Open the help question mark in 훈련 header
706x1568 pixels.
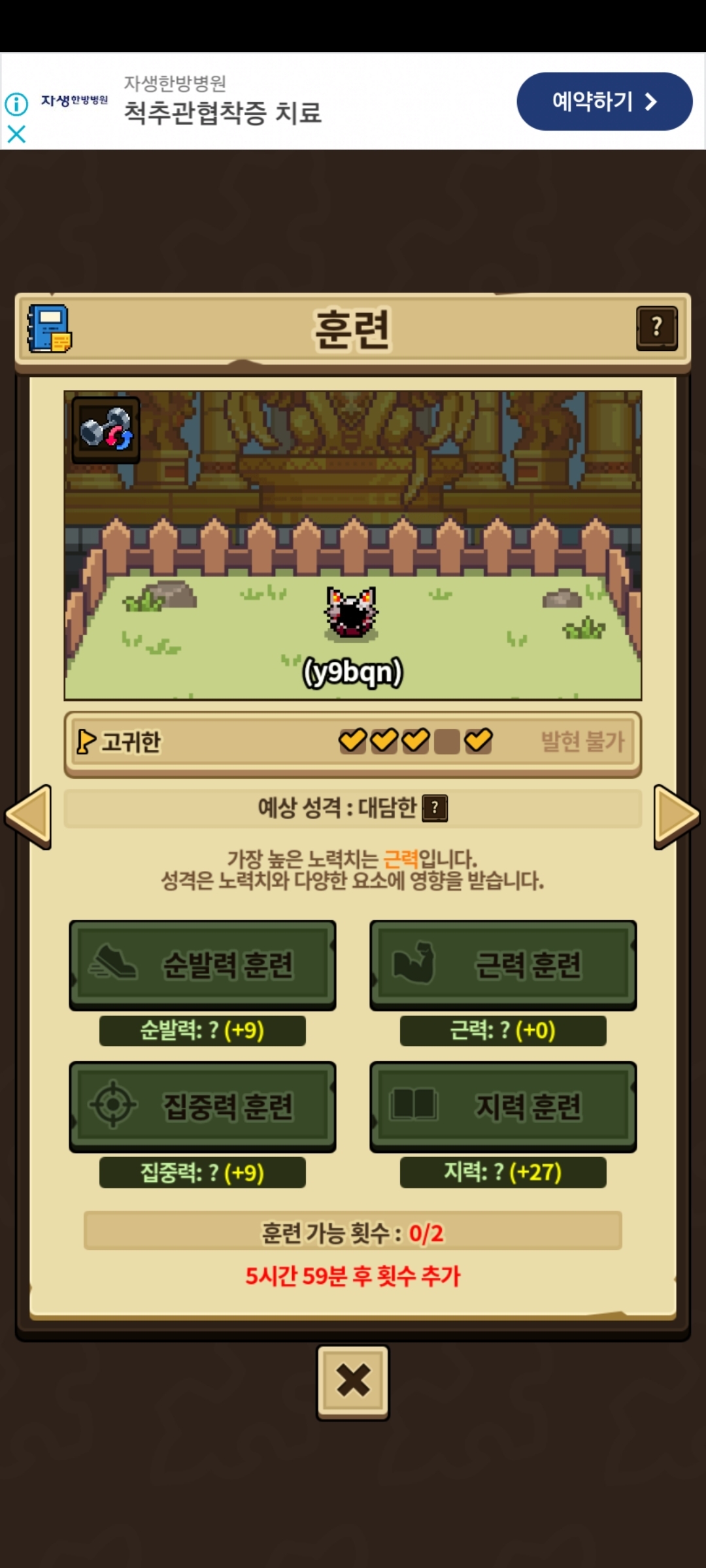(656, 328)
